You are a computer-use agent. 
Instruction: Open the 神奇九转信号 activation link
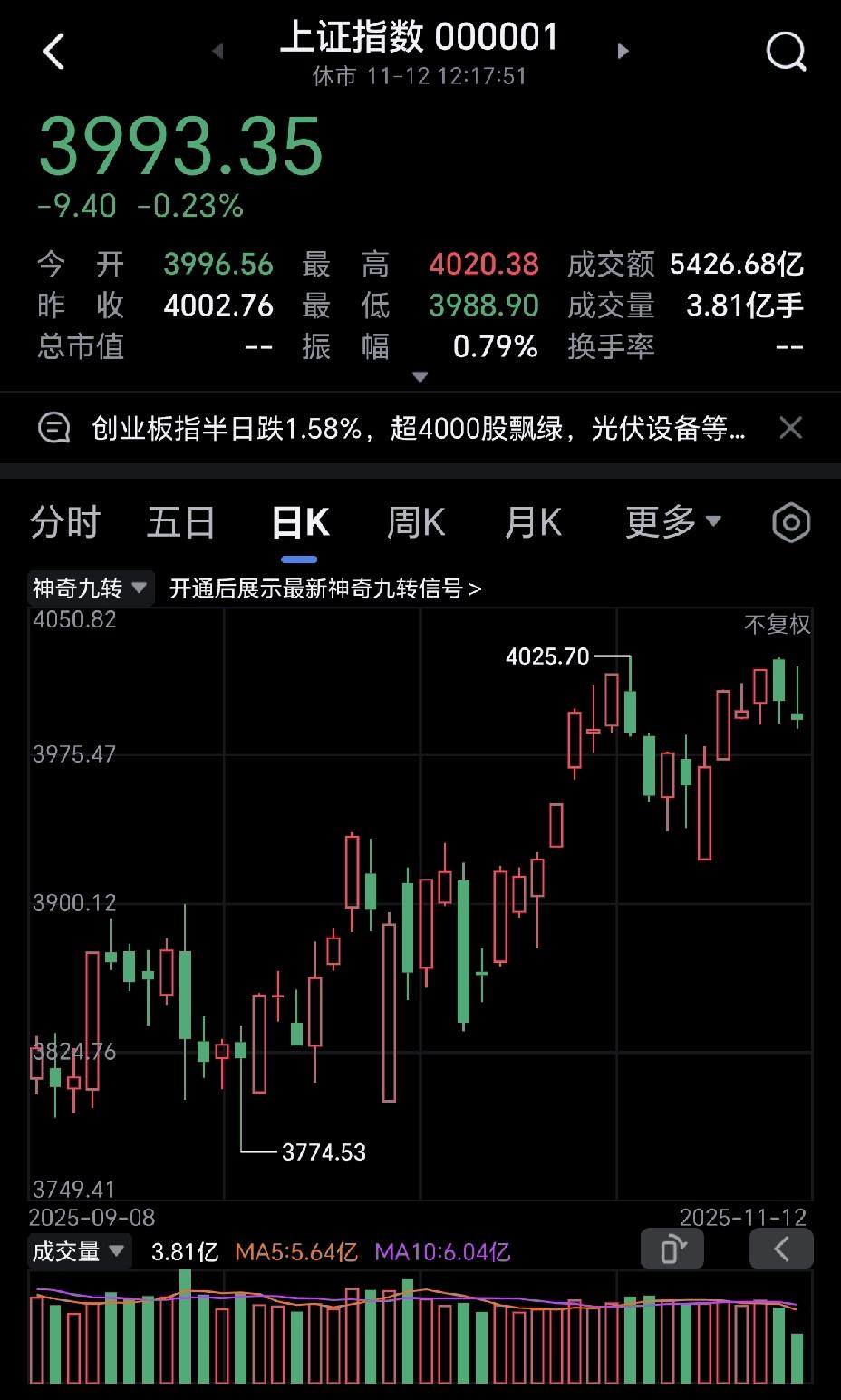point(326,588)
